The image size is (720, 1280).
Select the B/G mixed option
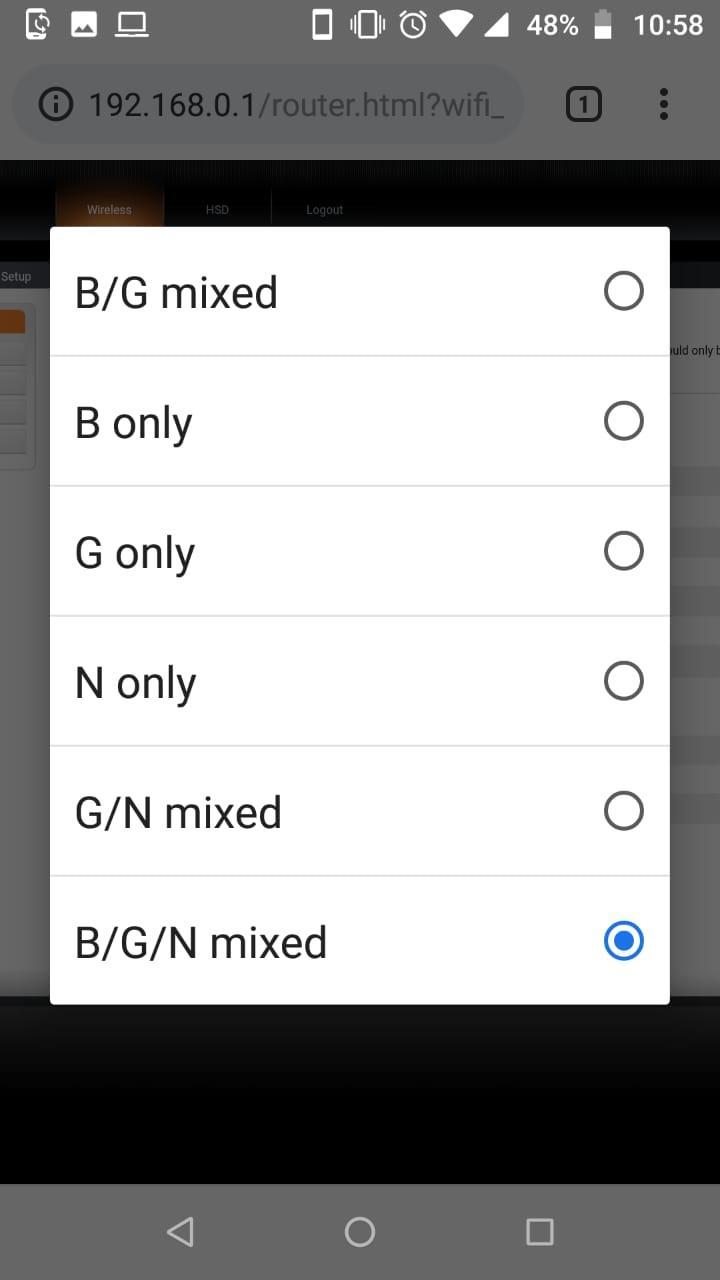[x=359, y=291]
